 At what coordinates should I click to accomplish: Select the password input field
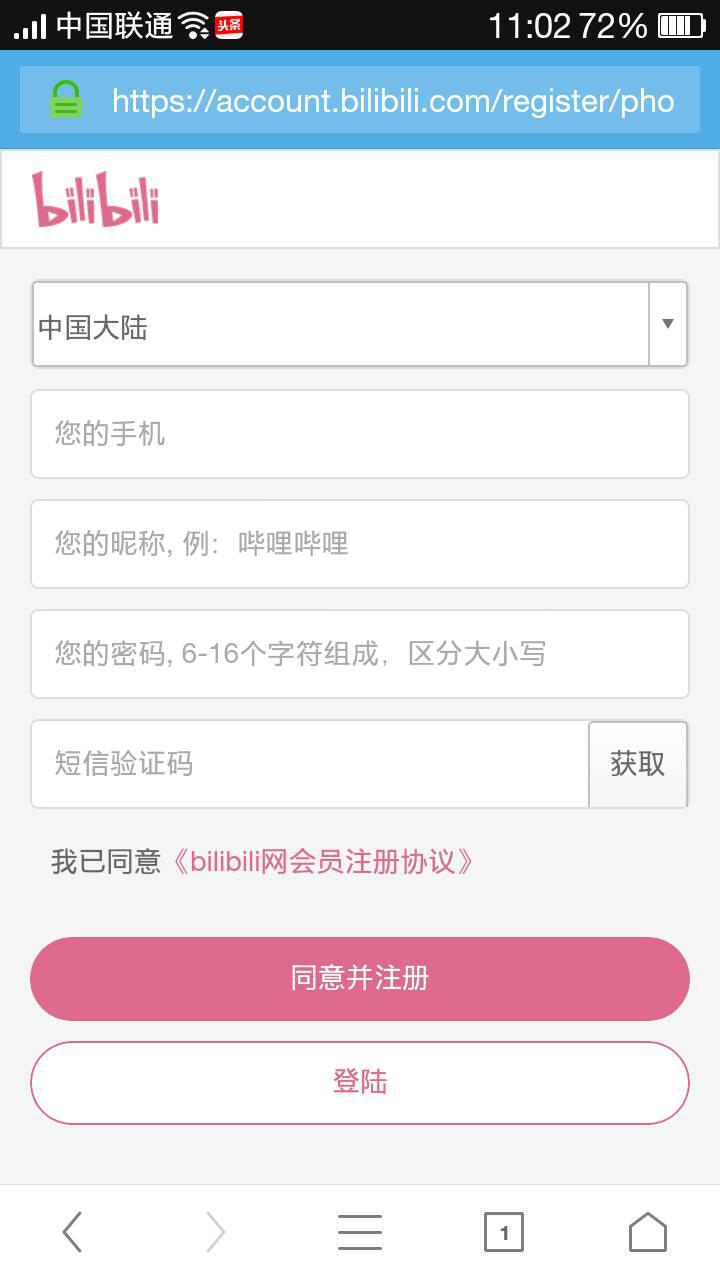(x=360, y=654)
